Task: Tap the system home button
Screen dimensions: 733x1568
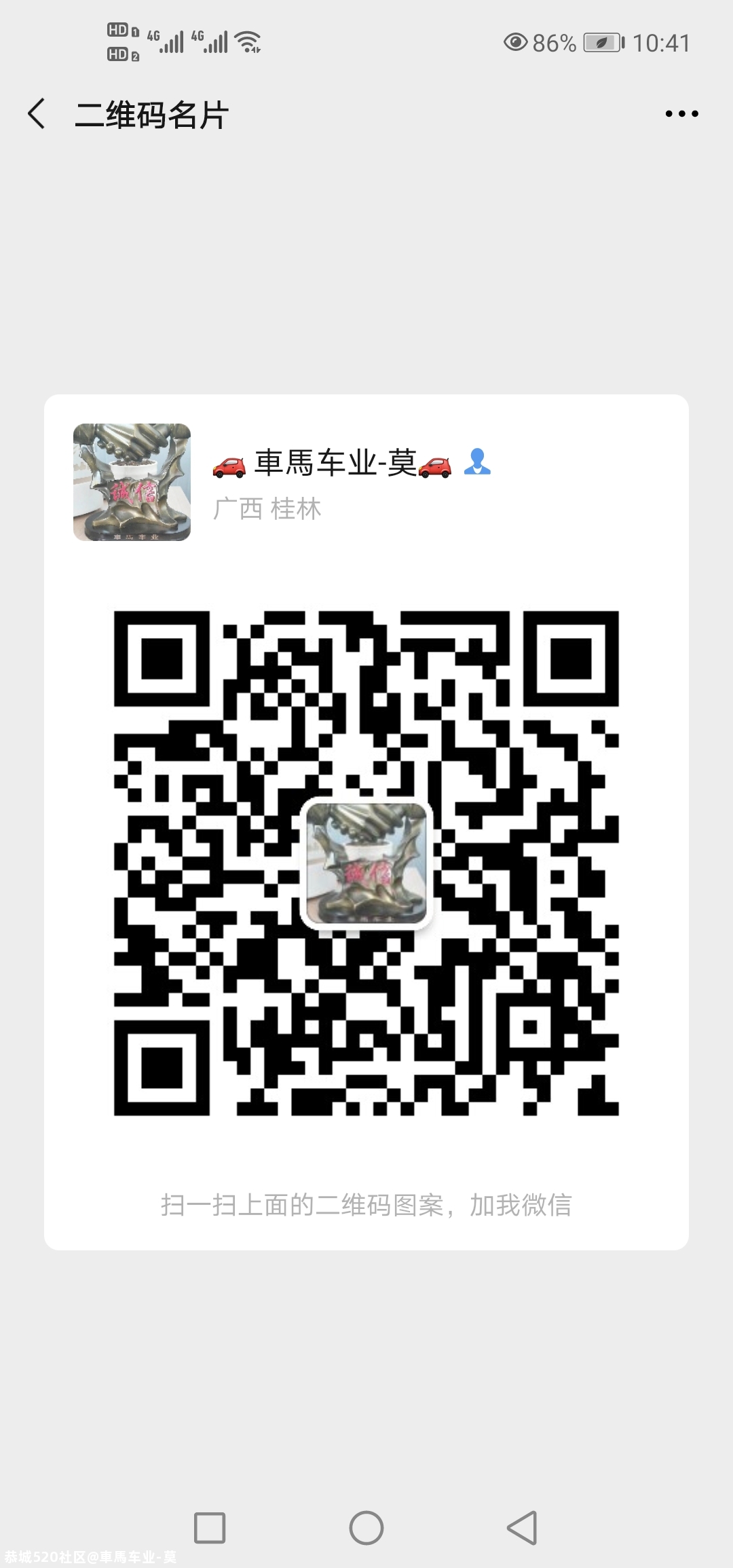Action: [366, 1527]
